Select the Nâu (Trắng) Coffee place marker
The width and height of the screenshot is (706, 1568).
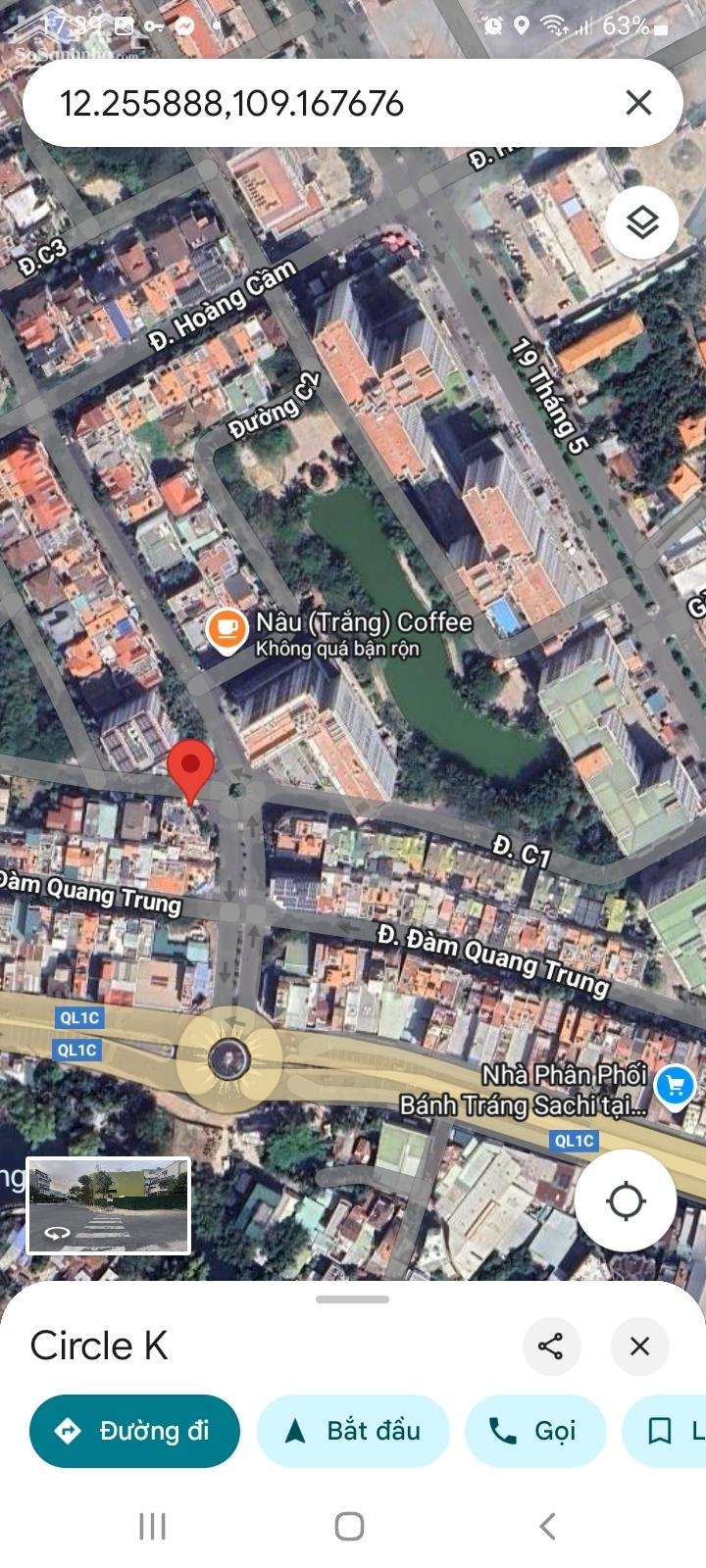point(227,633)
